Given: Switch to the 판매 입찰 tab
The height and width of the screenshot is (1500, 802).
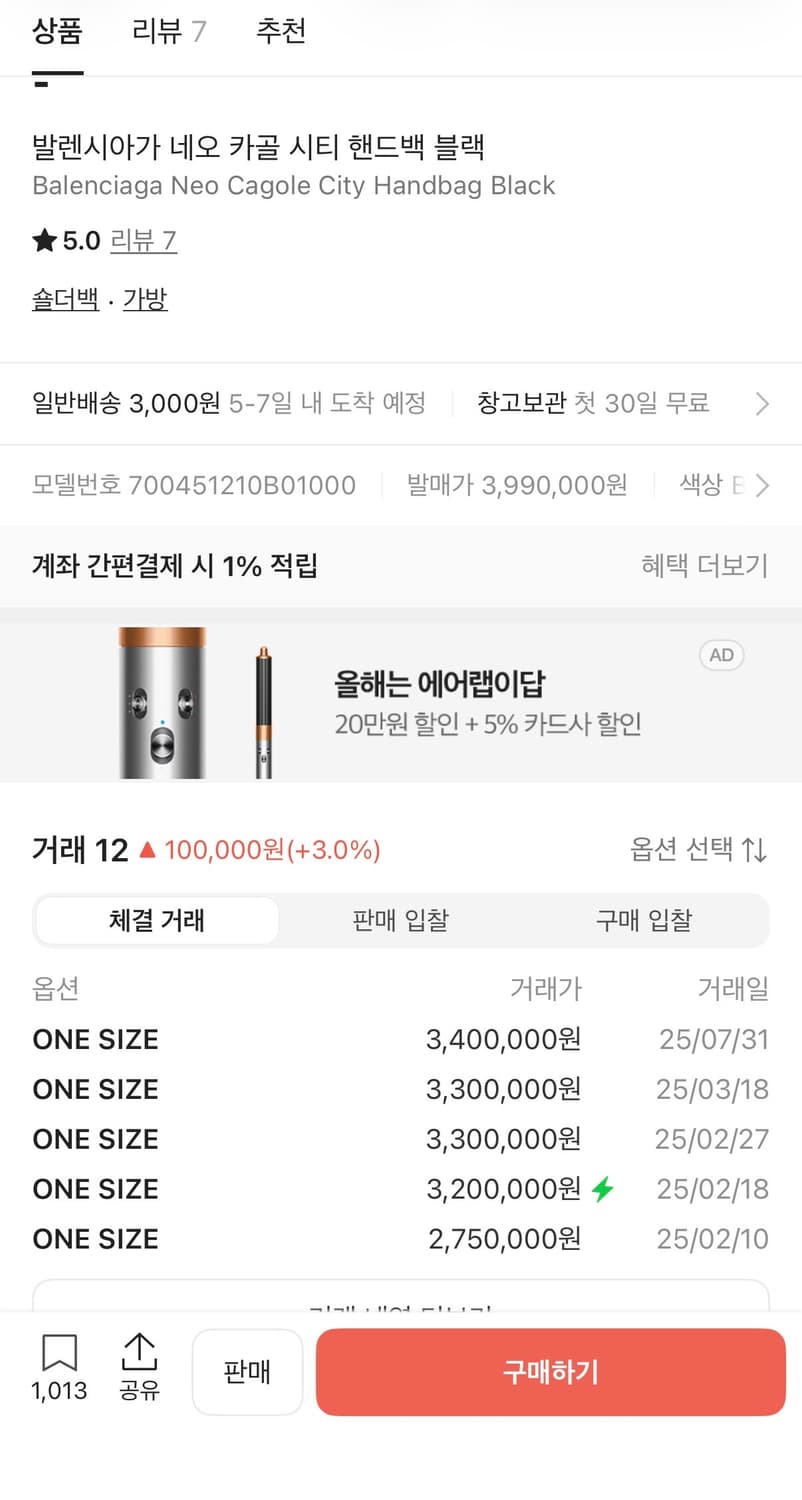Looking at the screenshot, I should click(x=400, y=920).
